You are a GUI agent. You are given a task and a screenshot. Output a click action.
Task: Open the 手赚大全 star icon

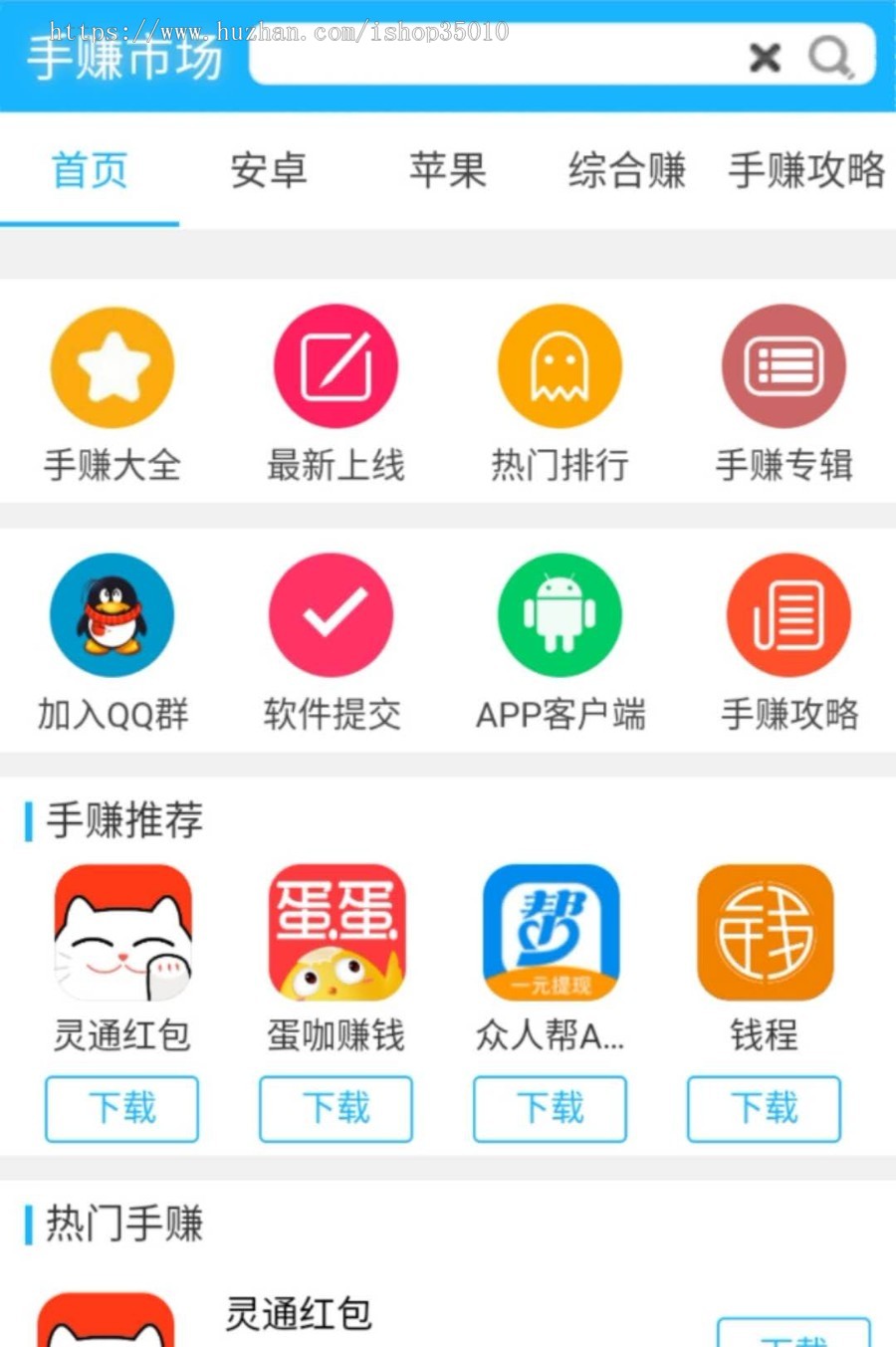[112, 365]
